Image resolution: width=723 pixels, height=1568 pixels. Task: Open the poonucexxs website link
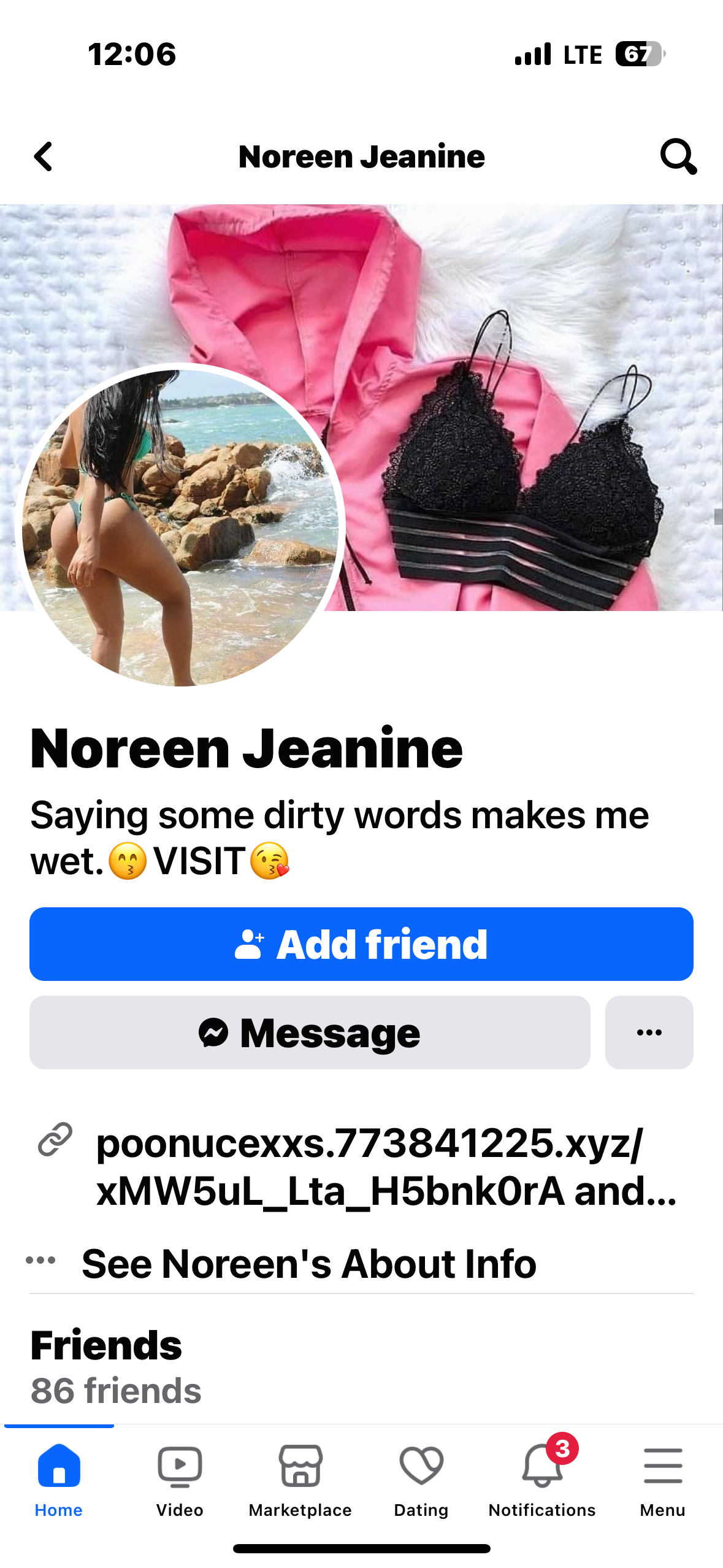point(386,1166)
